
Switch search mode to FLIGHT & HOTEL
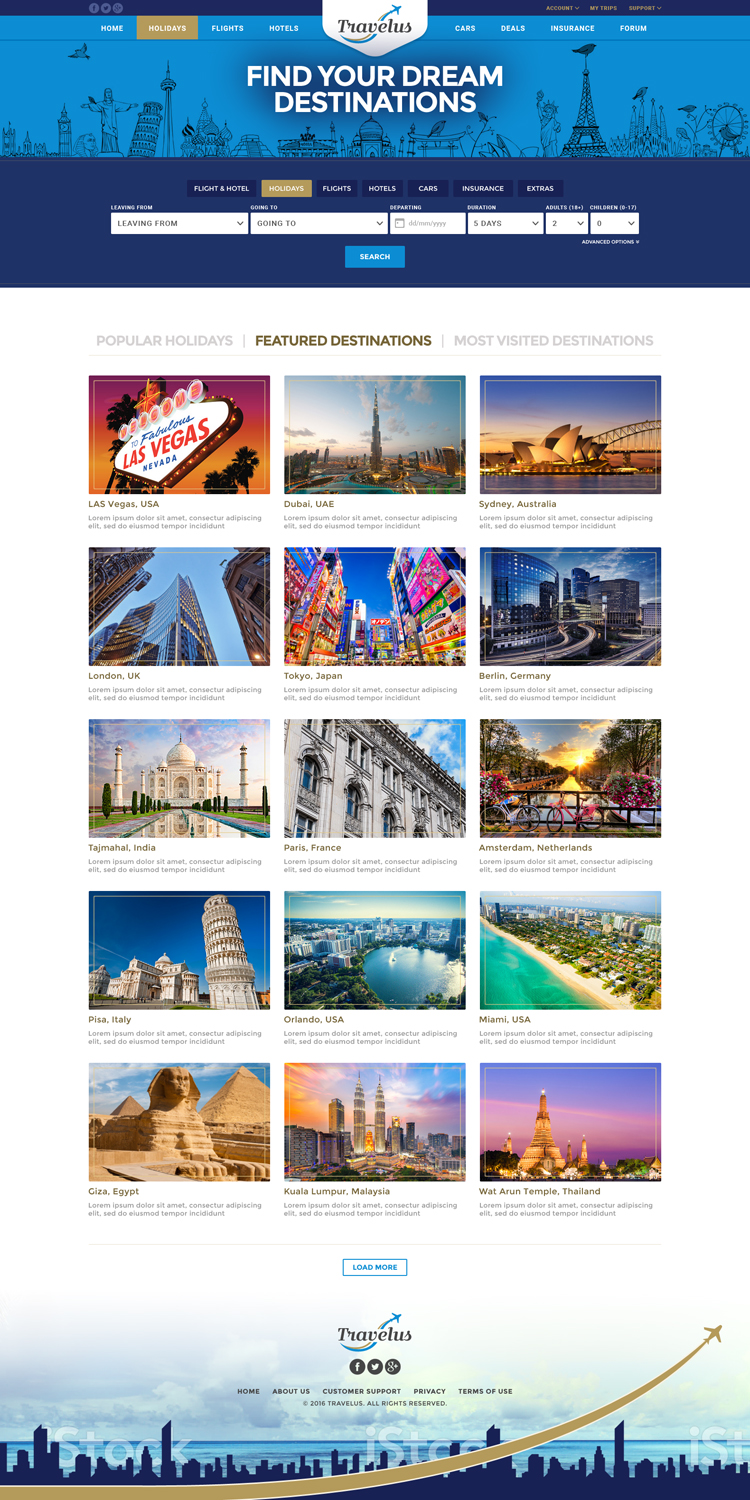point(221,188)
